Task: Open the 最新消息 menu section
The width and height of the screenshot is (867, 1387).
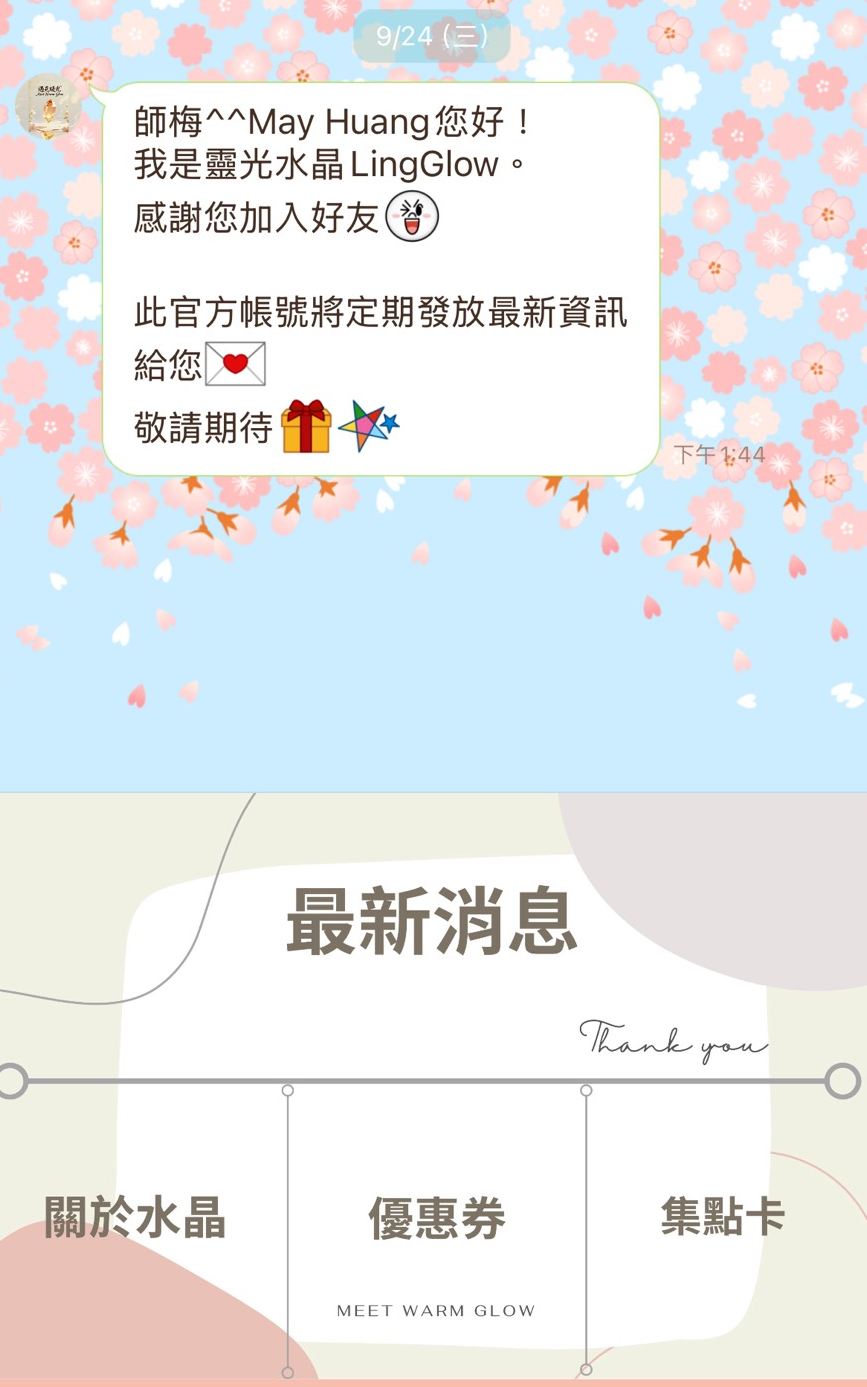Action: coord(432,922)
